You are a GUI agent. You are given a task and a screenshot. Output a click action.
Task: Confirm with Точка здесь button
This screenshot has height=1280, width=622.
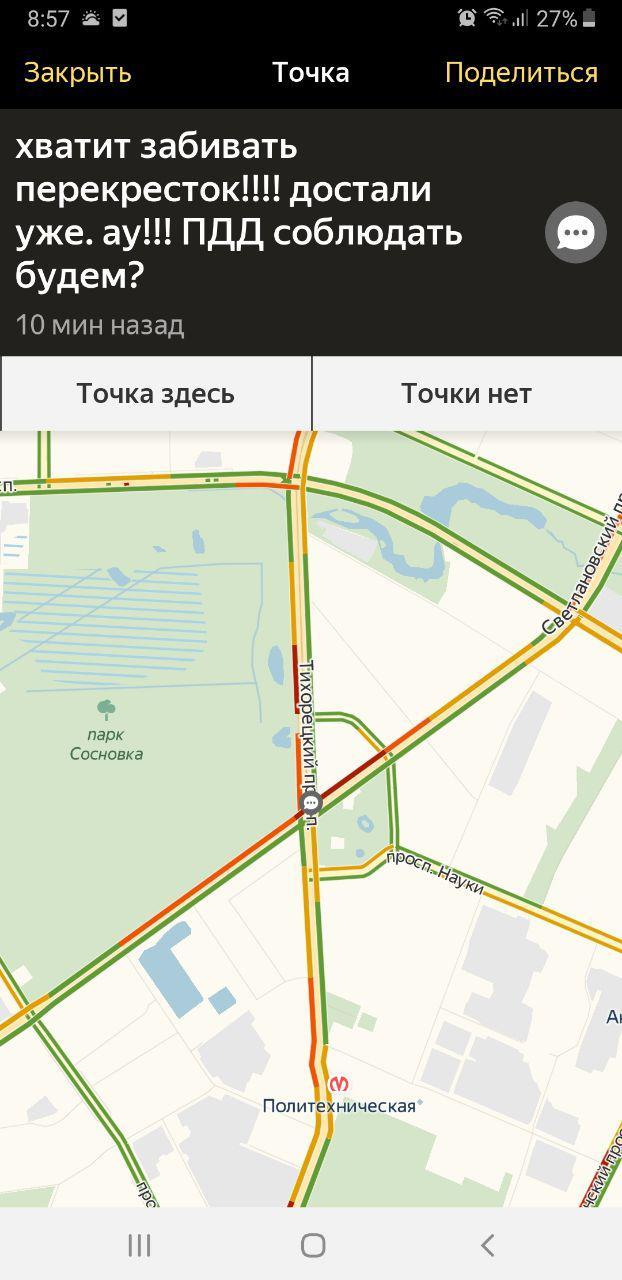pos(156,394)
